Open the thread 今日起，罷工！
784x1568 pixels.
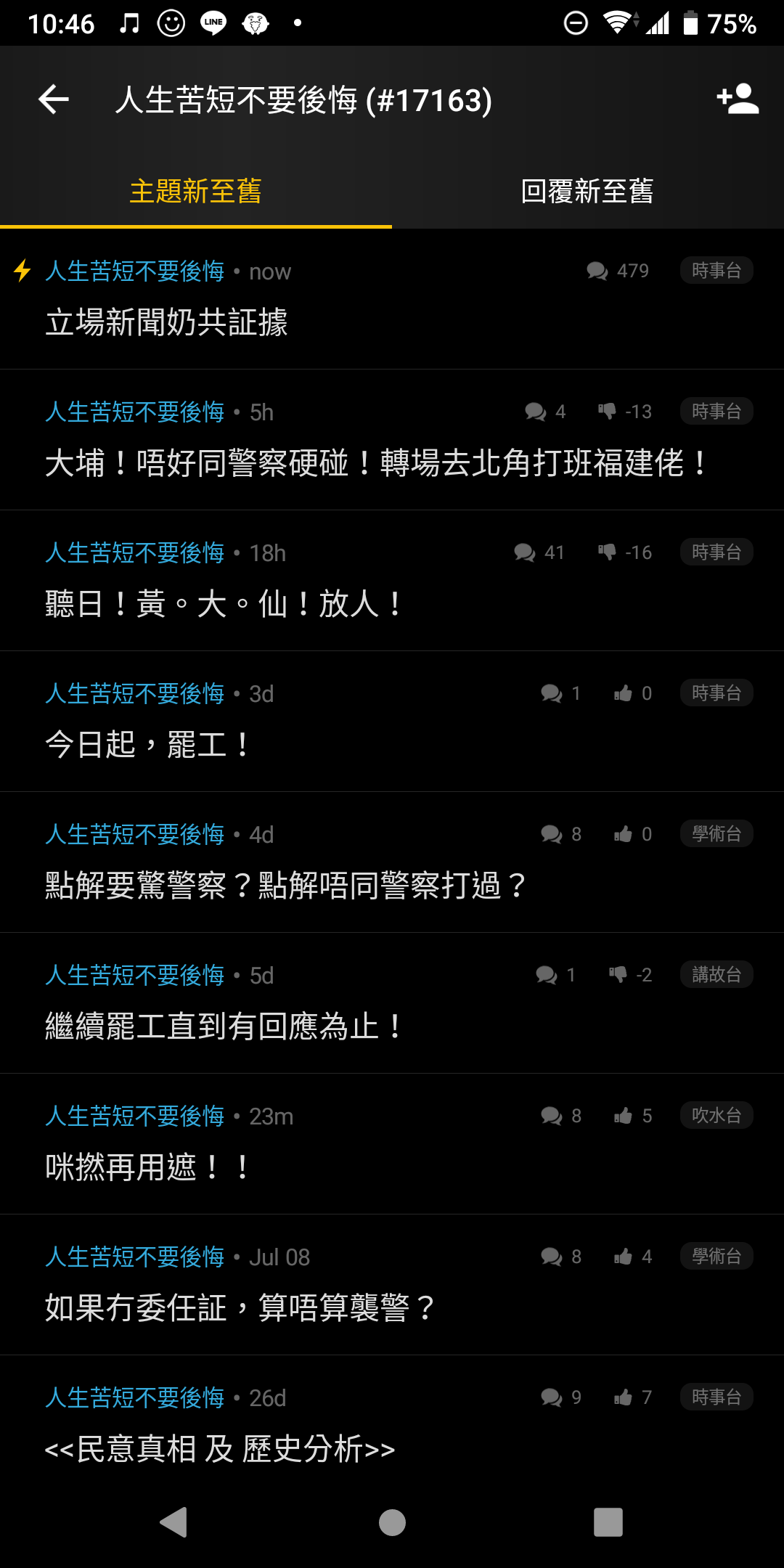coord(392,722)
